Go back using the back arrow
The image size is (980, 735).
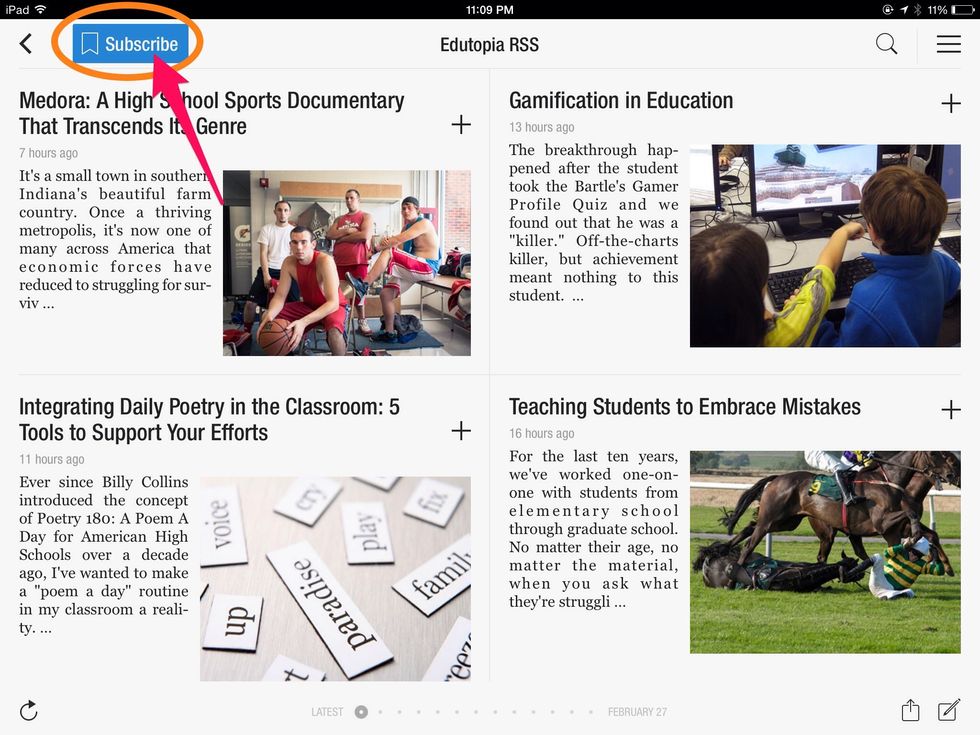pos(26,44)
